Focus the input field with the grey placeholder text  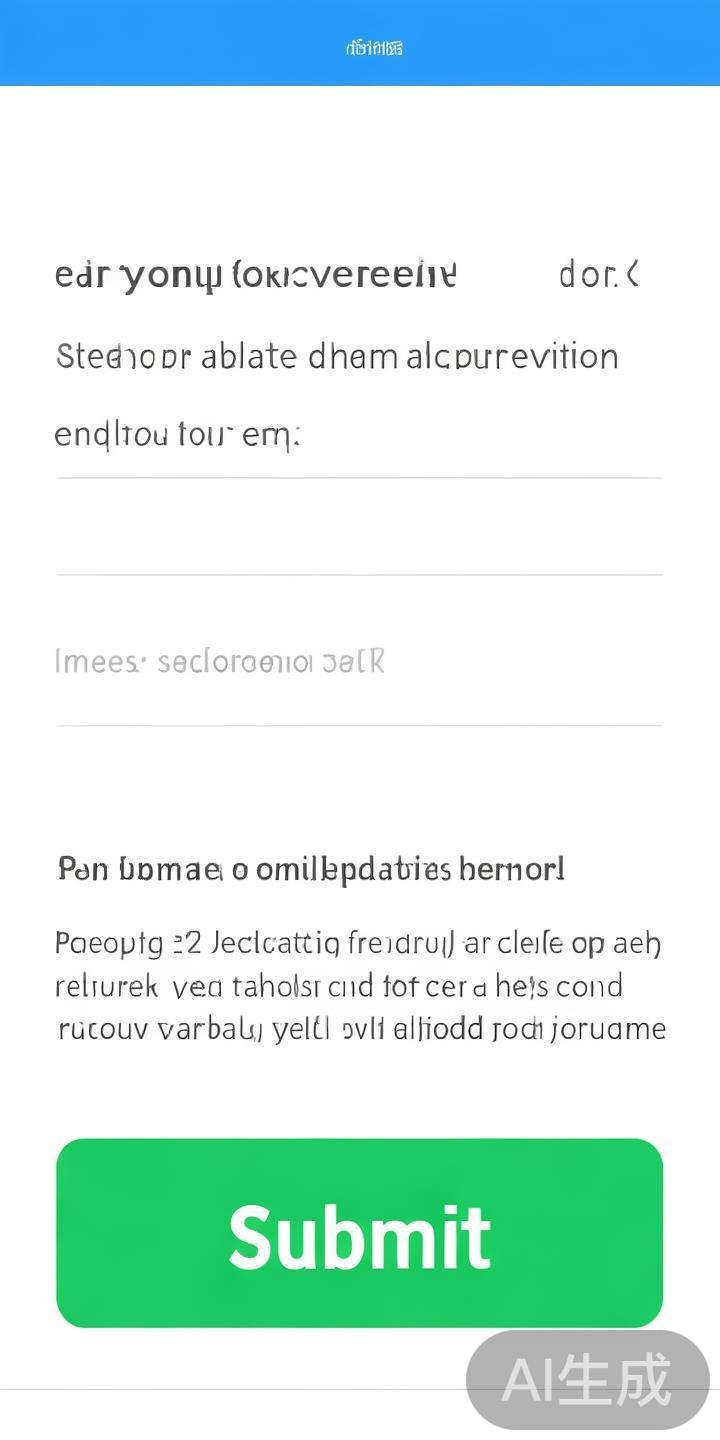click(x=359, y=662)
